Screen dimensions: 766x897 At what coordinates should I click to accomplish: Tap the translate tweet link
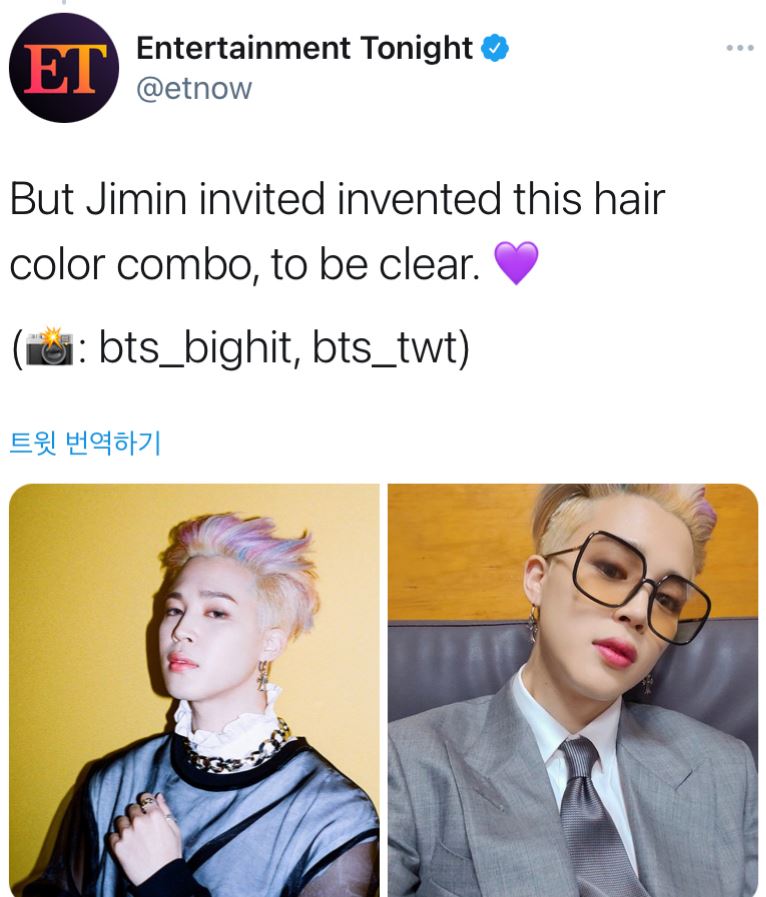(85, 442)
